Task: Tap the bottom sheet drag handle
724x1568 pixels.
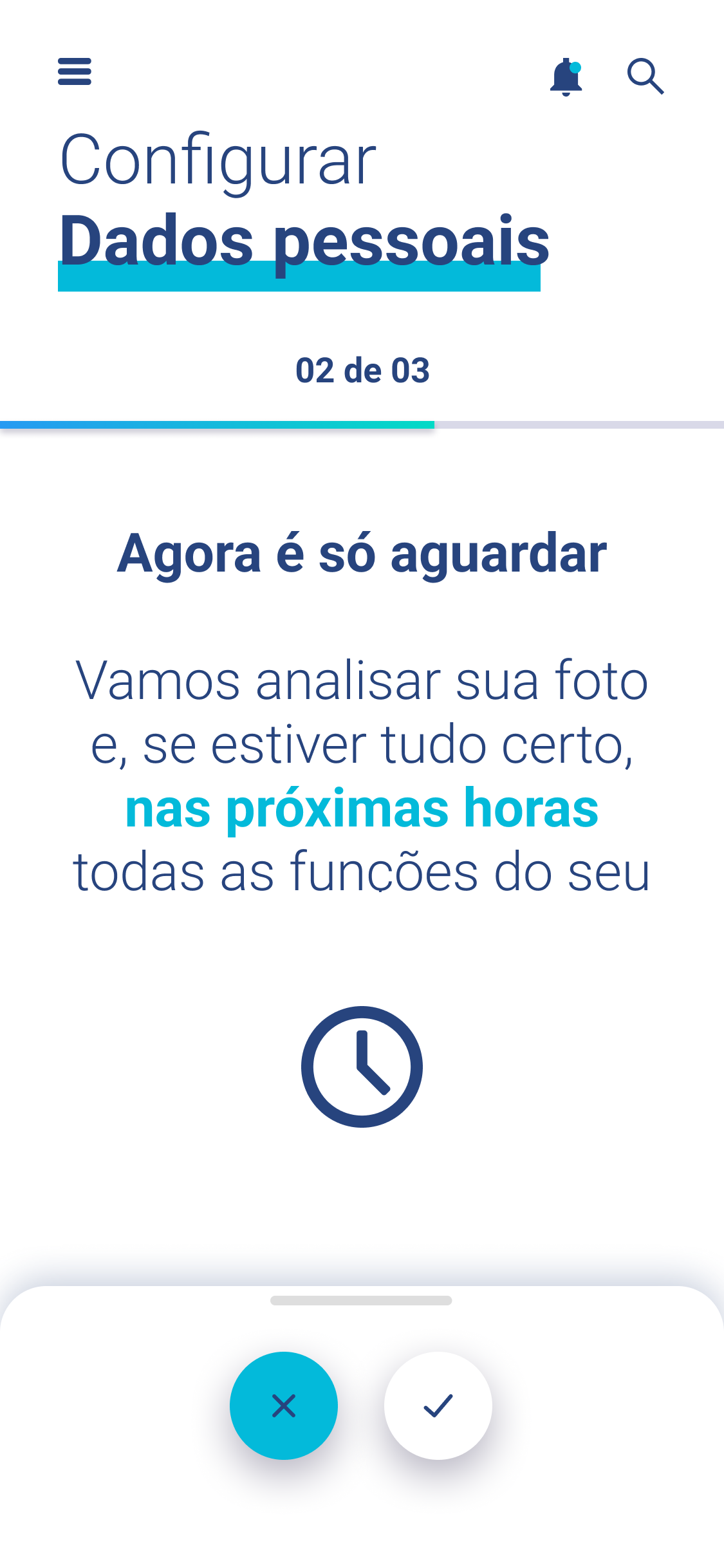Action: [361, 1300]
